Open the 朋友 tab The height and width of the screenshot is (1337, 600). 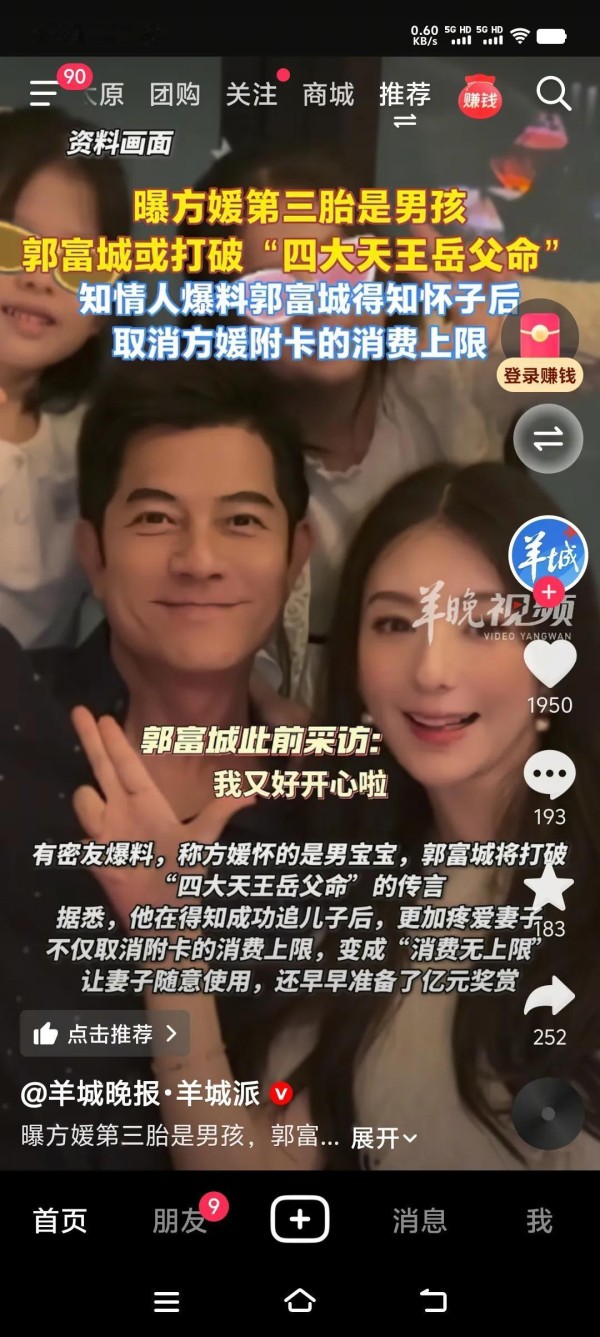click(x=179, y=1221)
